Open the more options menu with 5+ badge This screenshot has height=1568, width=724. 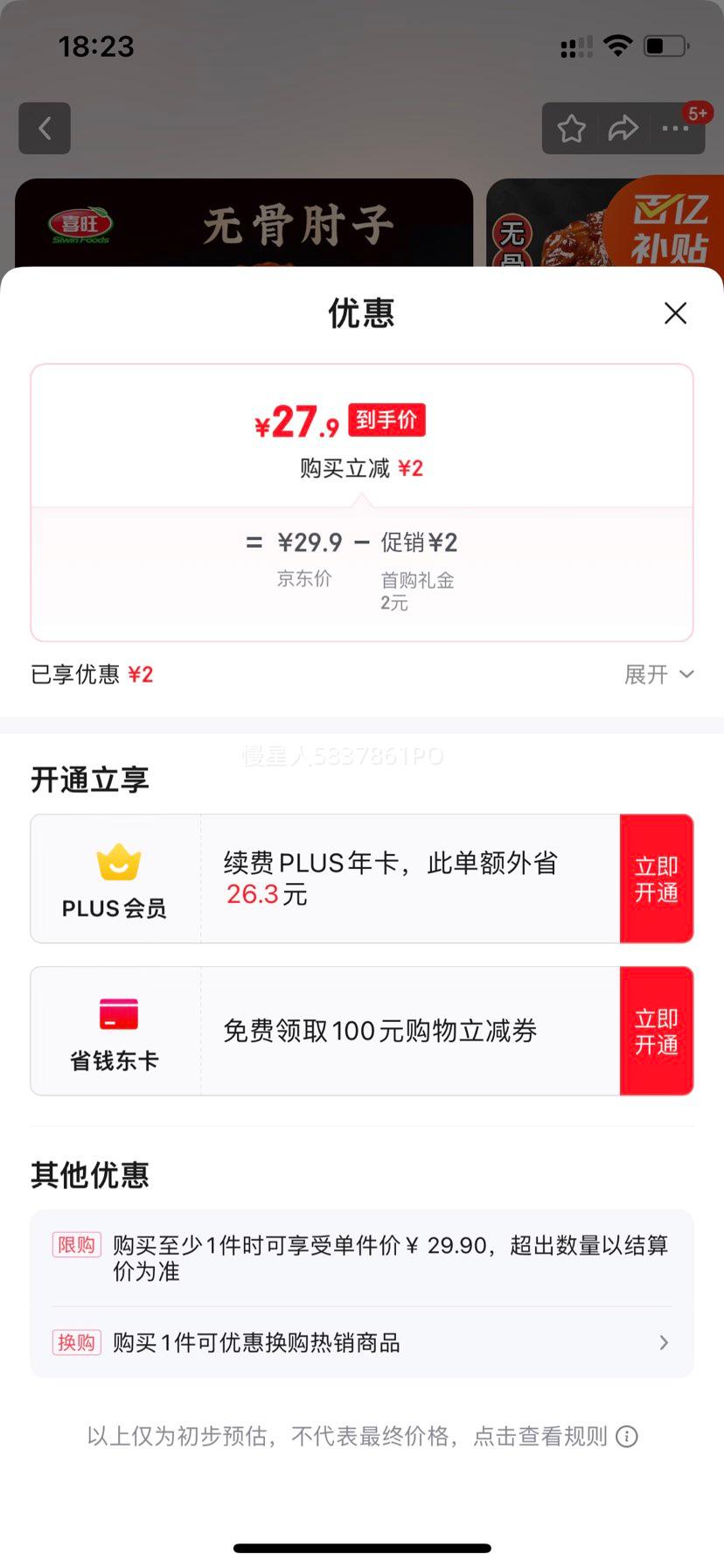tap(675, 128)
